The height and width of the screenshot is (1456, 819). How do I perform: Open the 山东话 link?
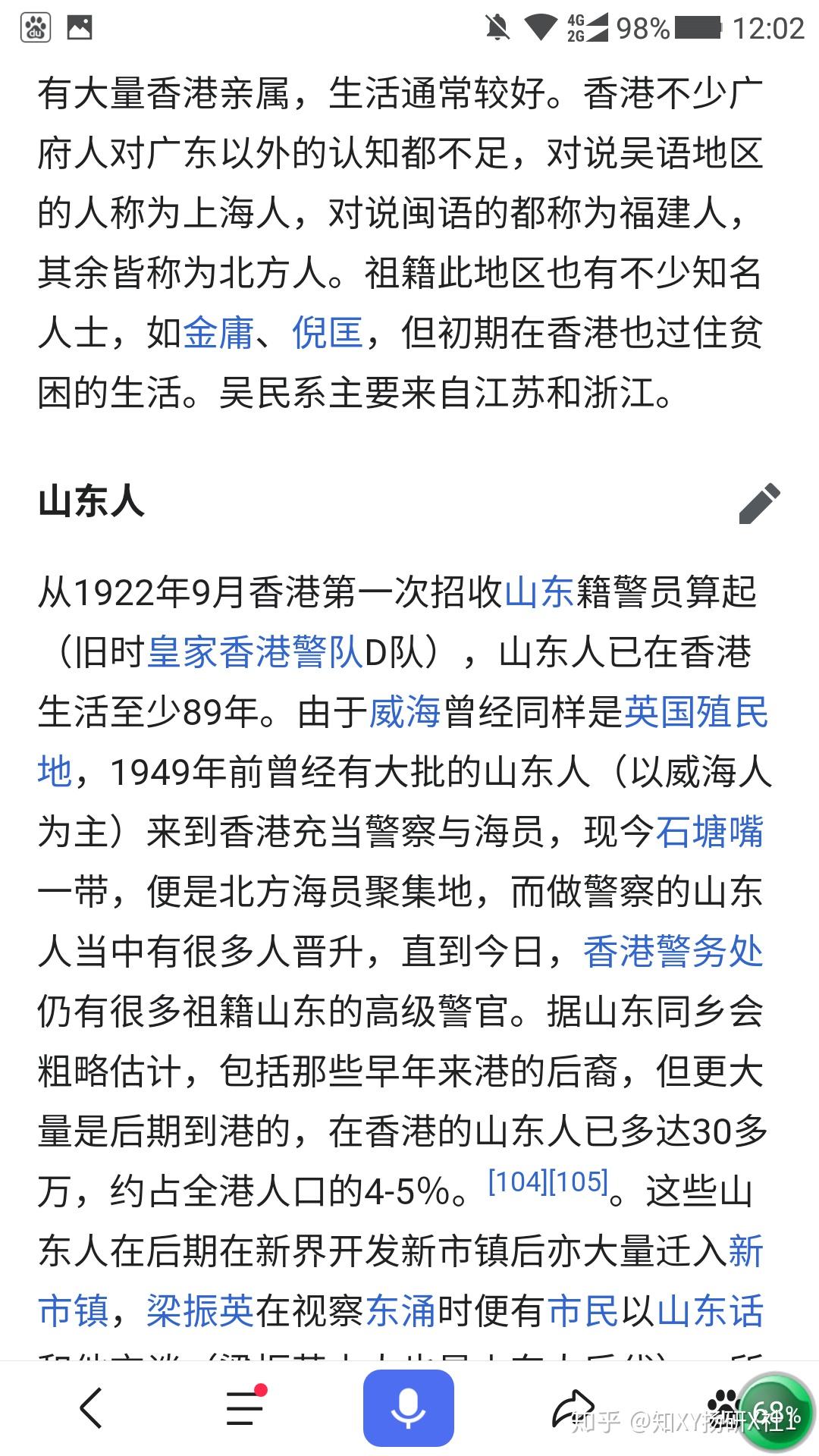tap(710, 1311)
